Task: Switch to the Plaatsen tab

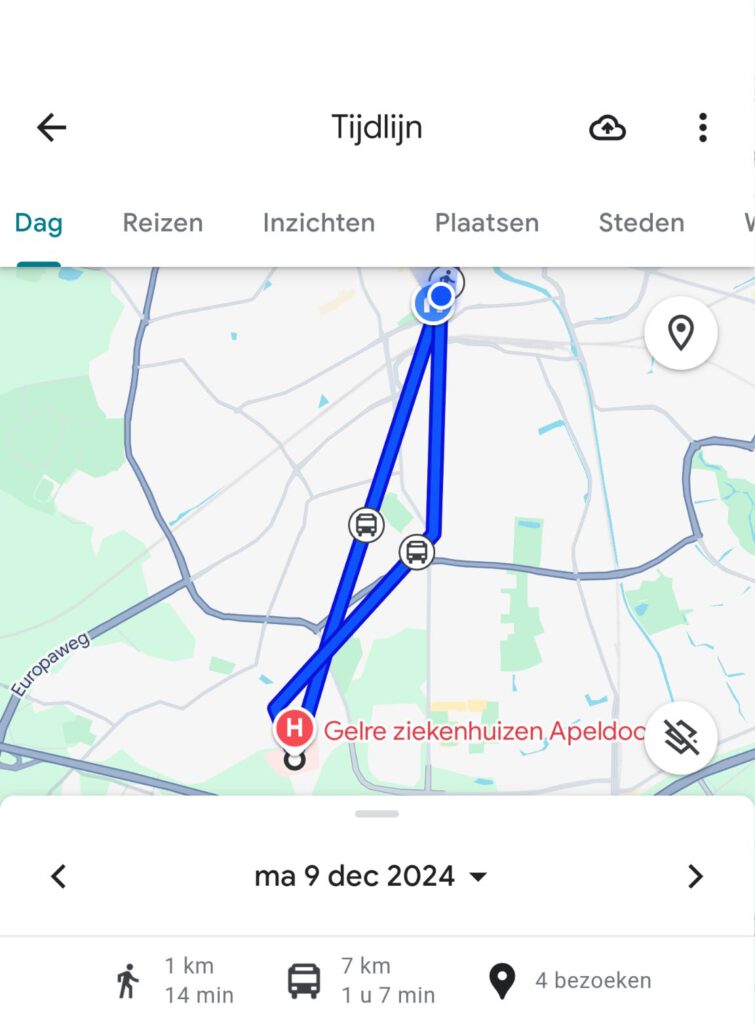Action: [486, 223]
